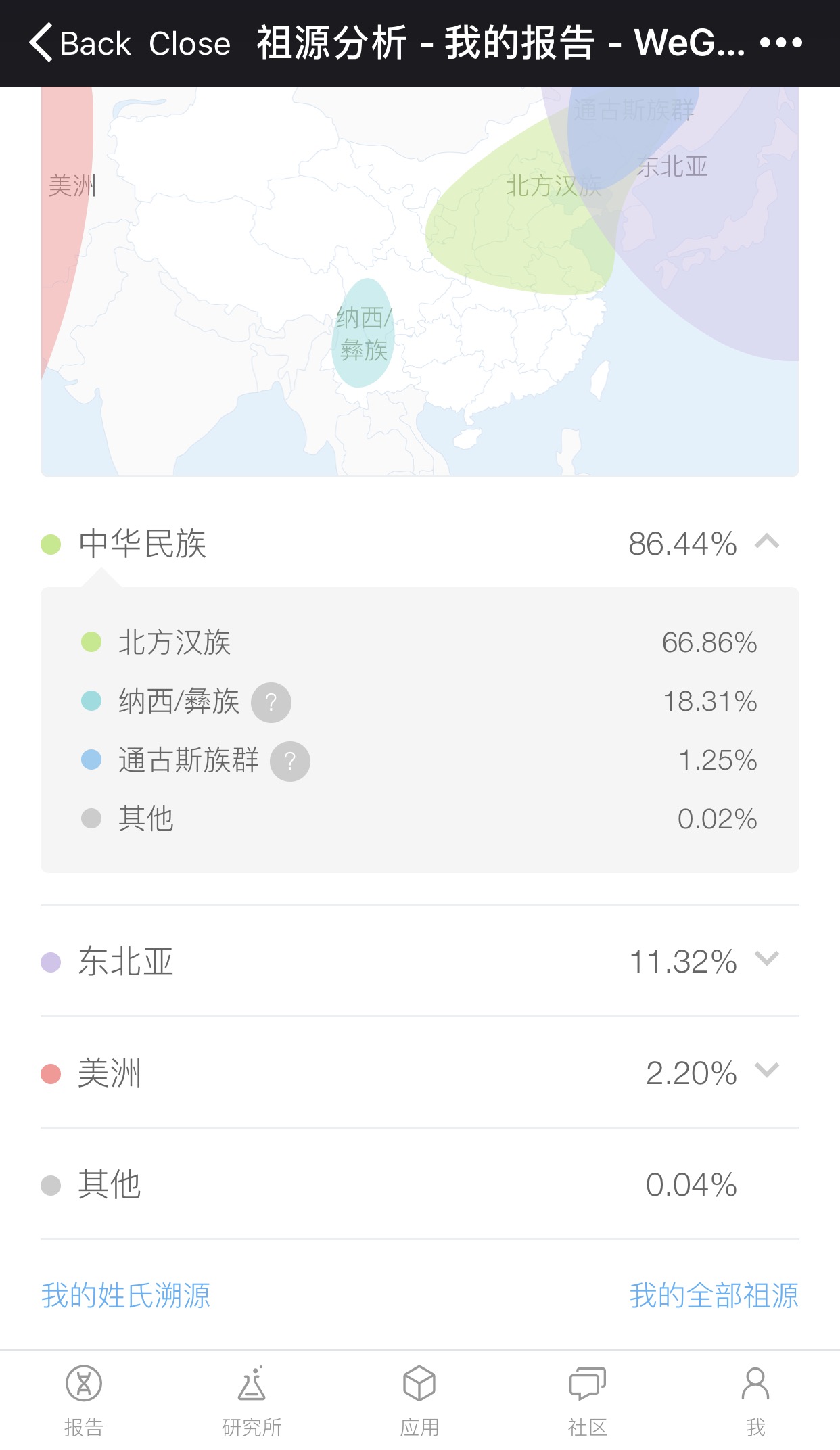840x1450 pixels.
Task: Tap the question mark beside 纳西/彝族
Action: pyautogui.click(x=271, y=702)
